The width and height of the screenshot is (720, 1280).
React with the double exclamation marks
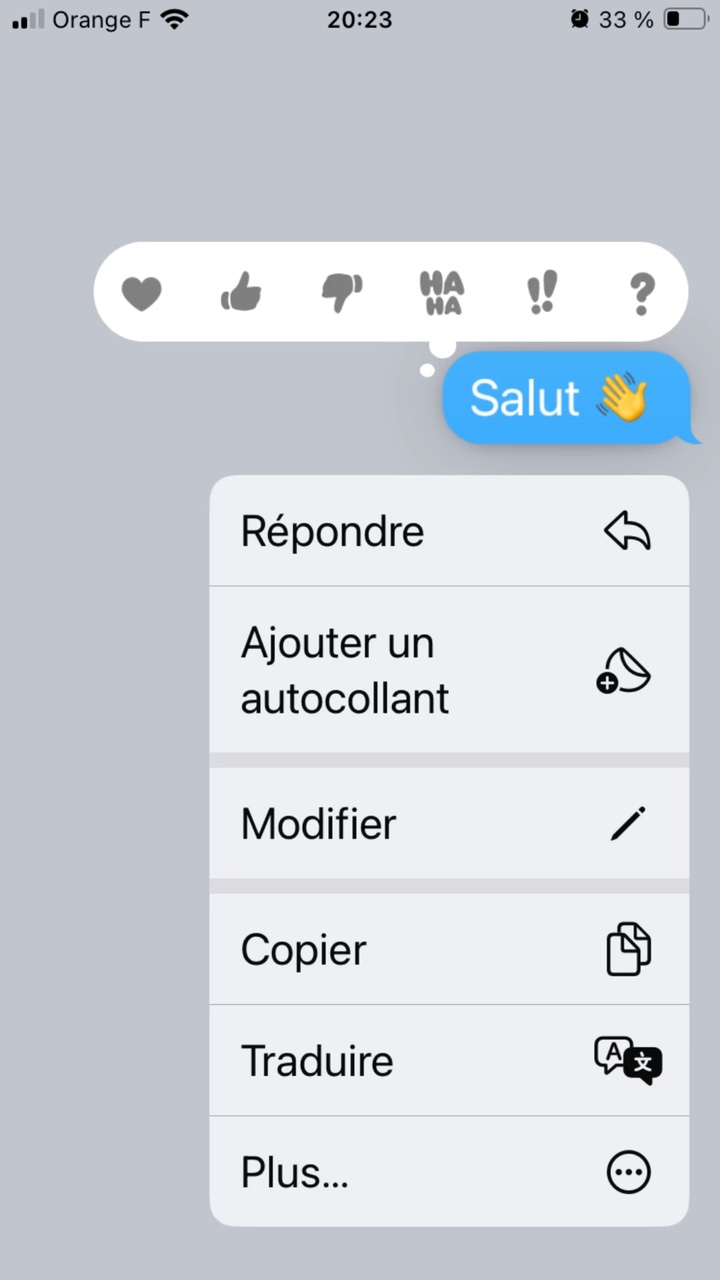(542, 293)
